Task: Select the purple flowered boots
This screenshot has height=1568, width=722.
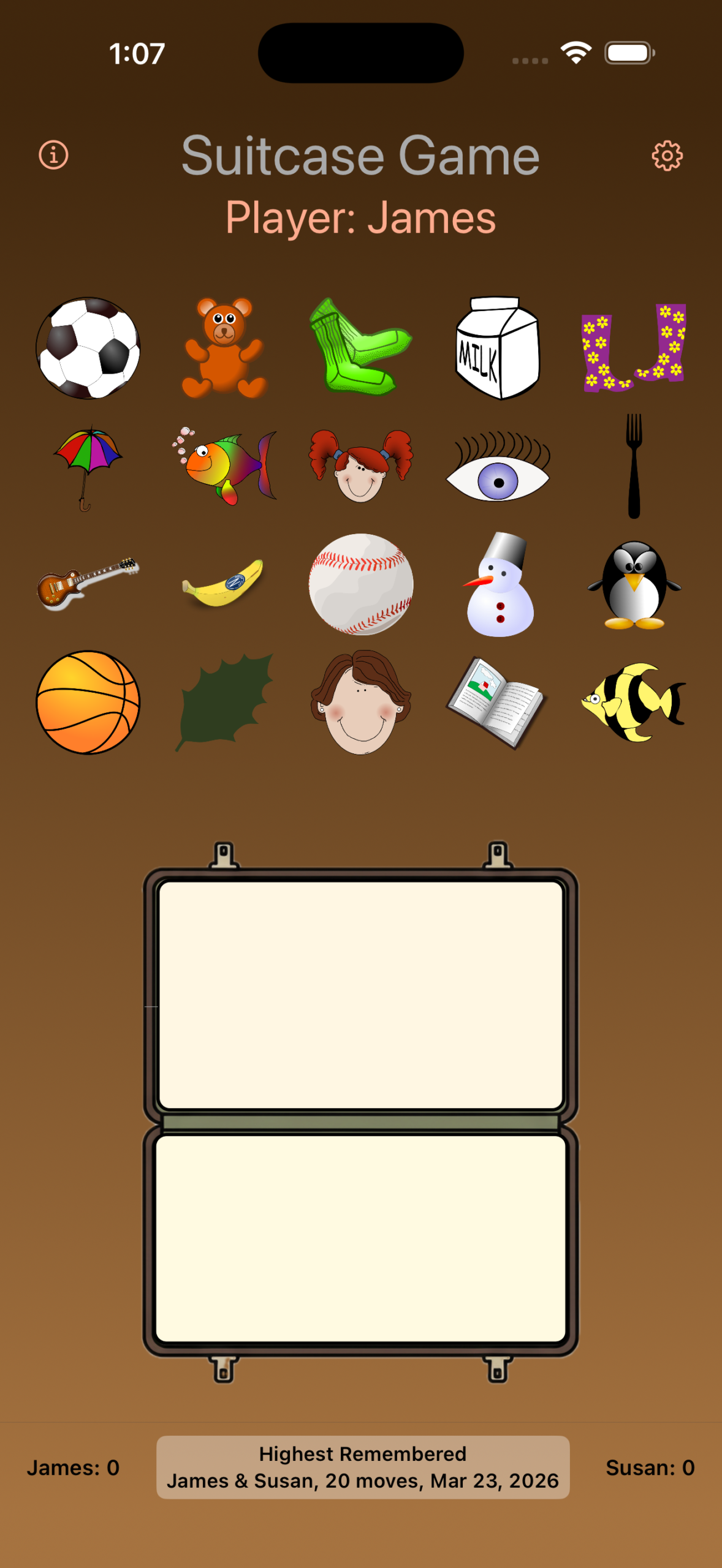Action: 634,348
